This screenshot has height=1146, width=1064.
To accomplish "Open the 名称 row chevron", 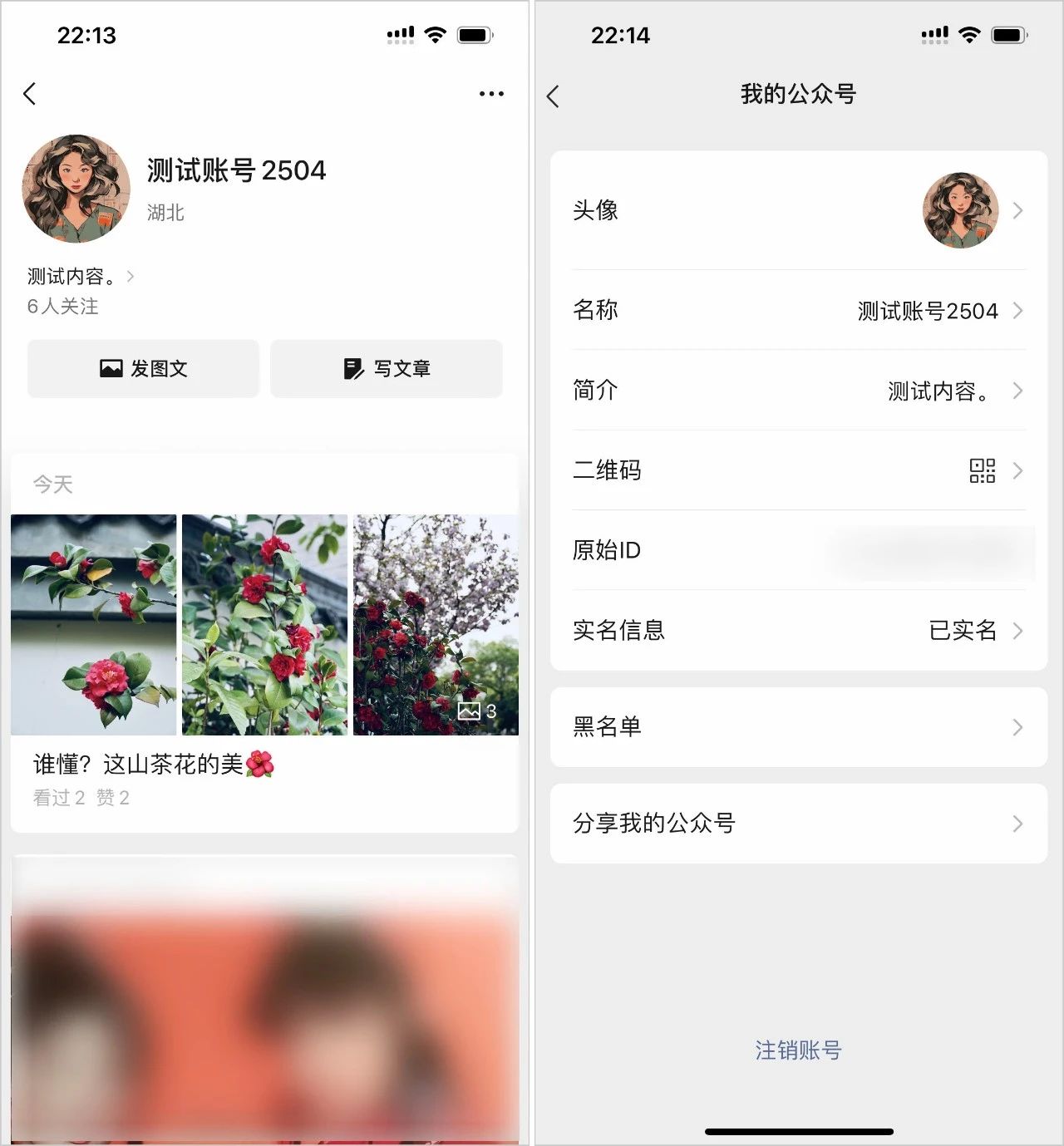I will click(x=1017, y=311).
